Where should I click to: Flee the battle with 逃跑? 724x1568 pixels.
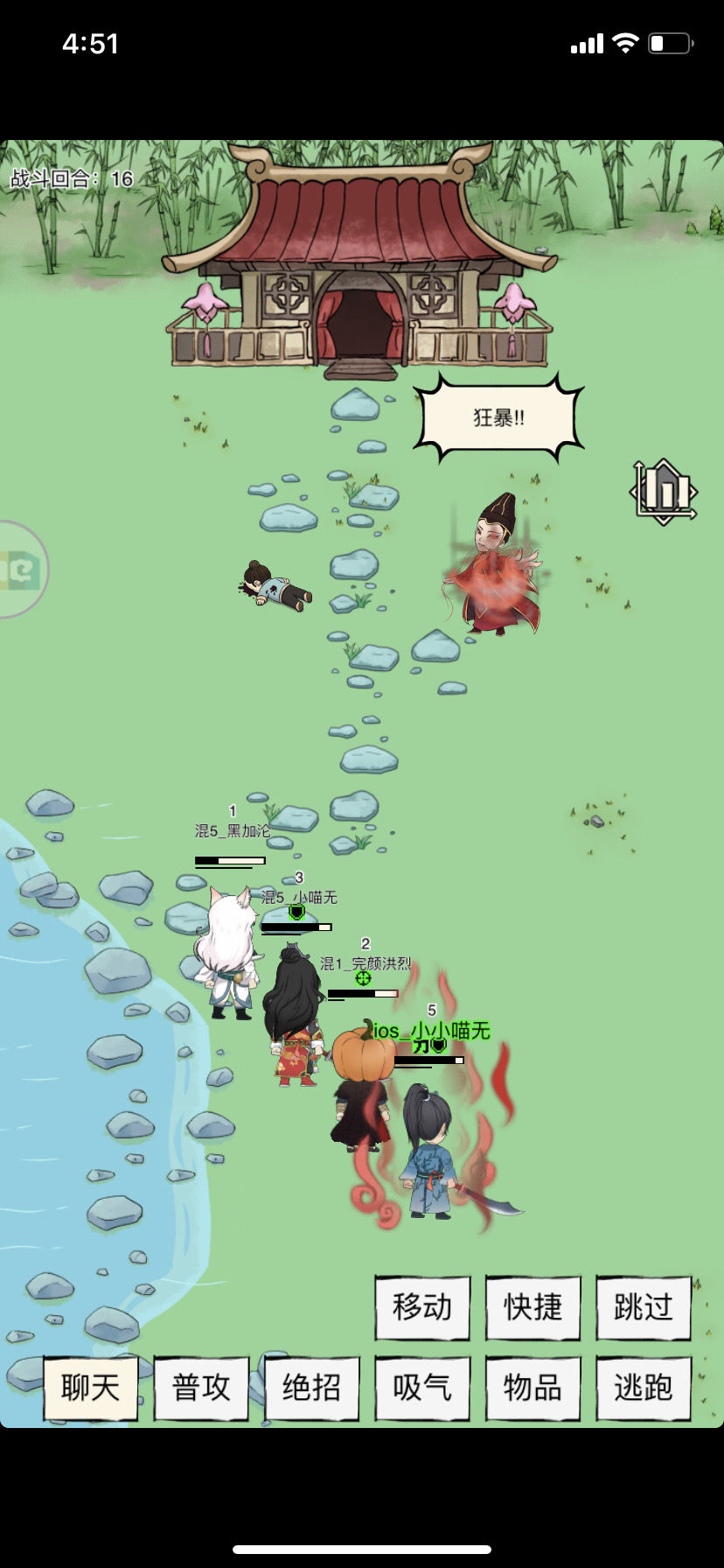click(644, 1388)
